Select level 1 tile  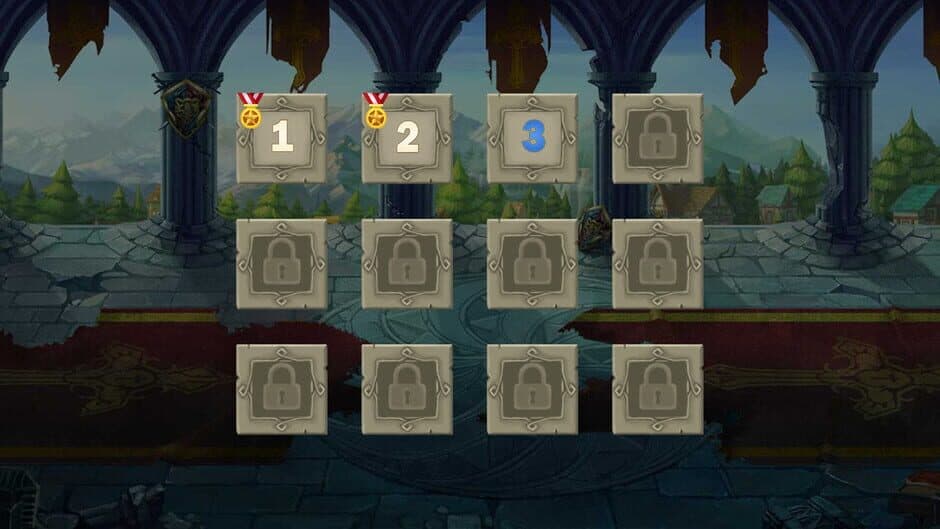pos(281,138)
